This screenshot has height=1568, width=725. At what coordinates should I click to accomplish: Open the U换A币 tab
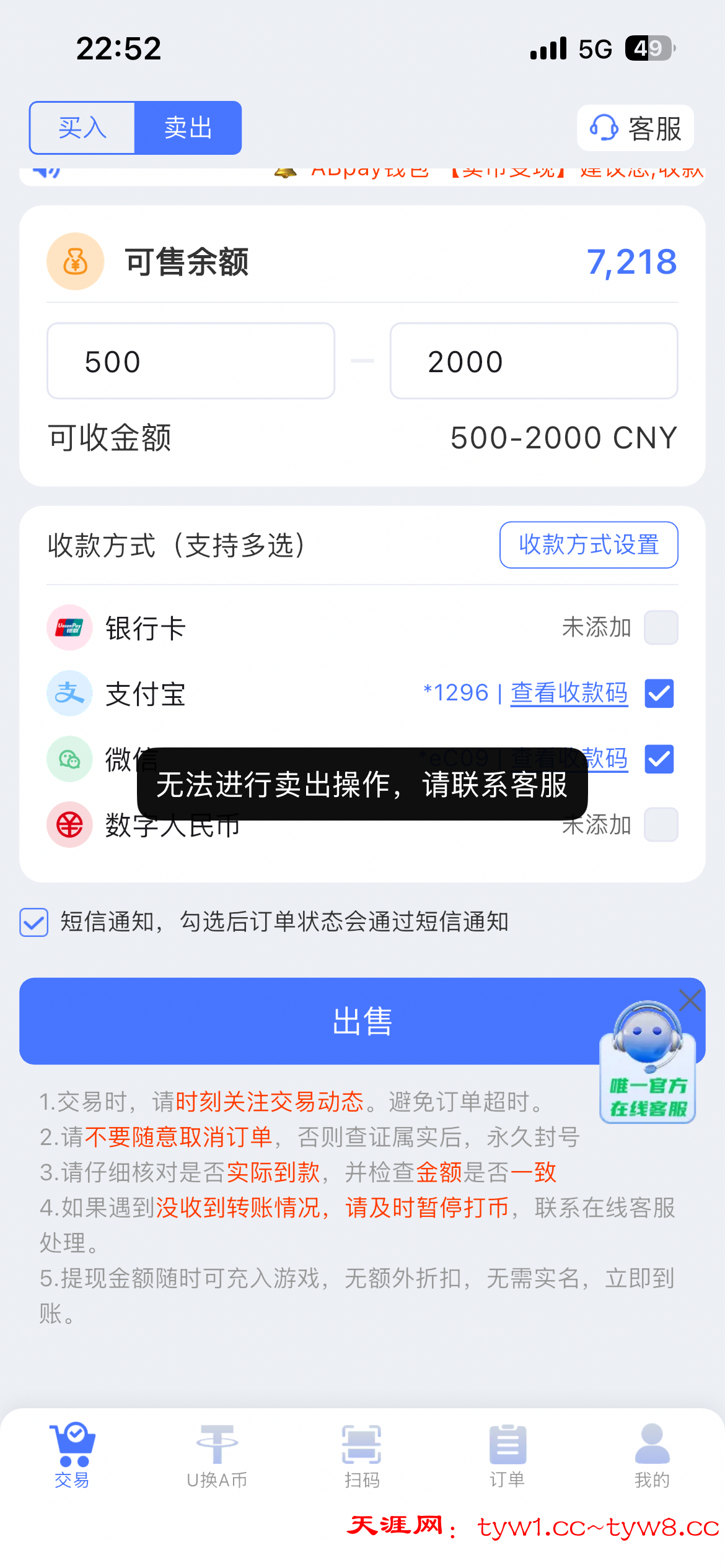217,1455
